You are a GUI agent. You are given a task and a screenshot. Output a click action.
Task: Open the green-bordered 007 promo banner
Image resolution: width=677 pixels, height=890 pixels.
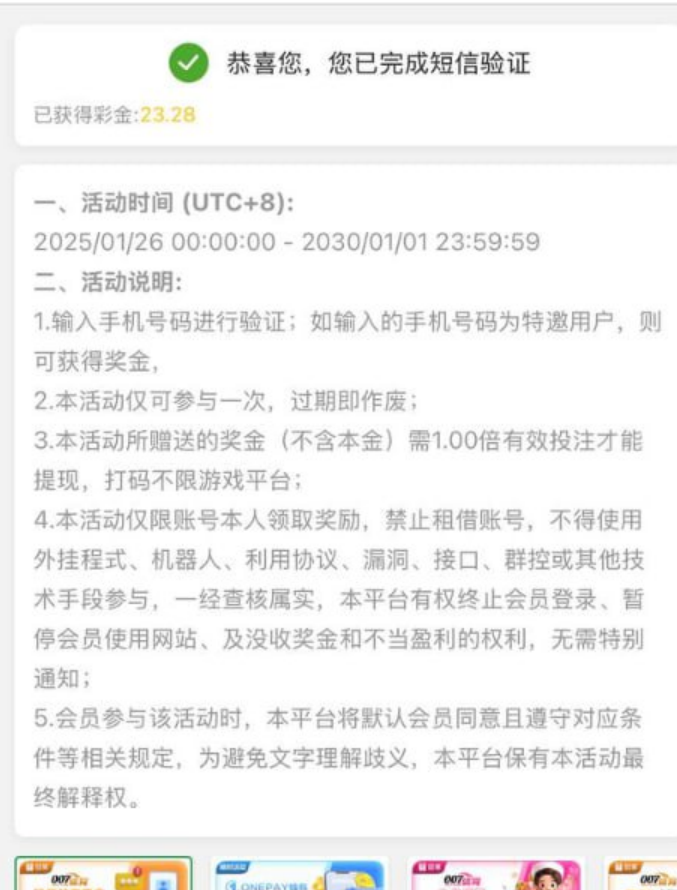pyautogui.click(x=103, y=874)
